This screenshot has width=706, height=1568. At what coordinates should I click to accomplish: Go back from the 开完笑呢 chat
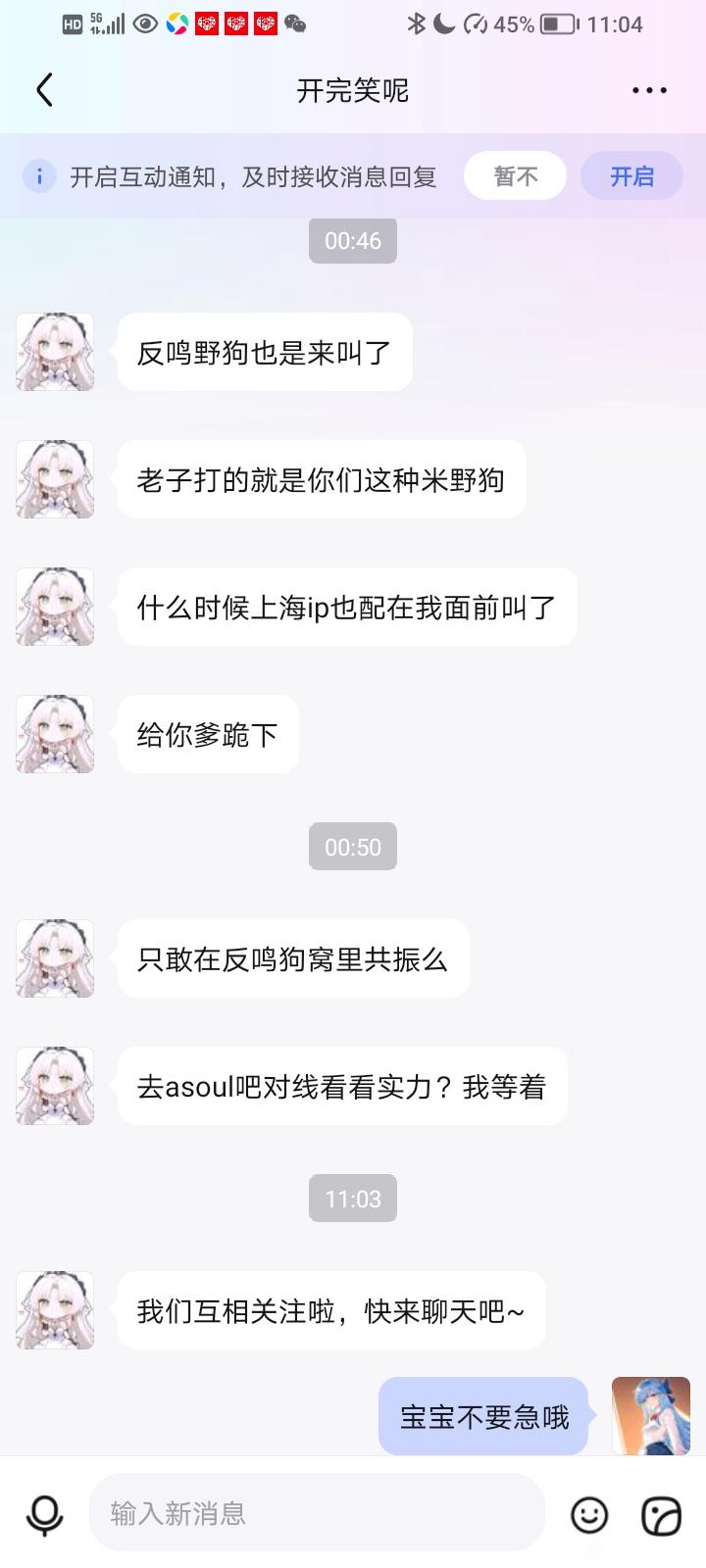tap(44, 90)
